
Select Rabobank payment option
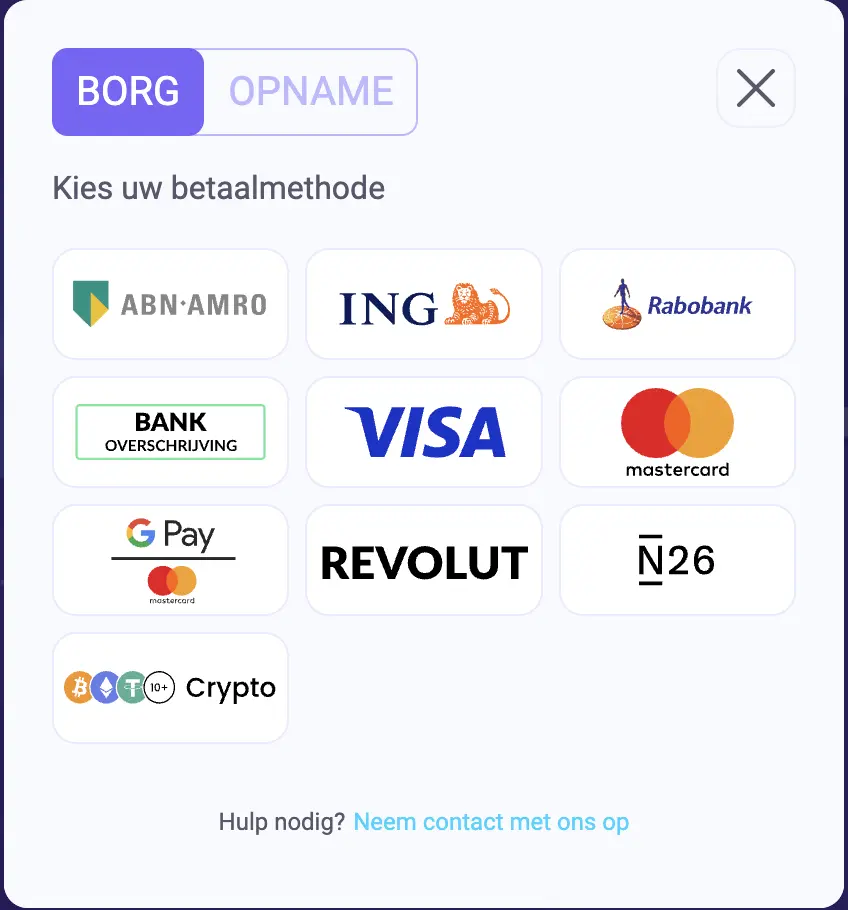pyautogui.click(x=677, y=304)
